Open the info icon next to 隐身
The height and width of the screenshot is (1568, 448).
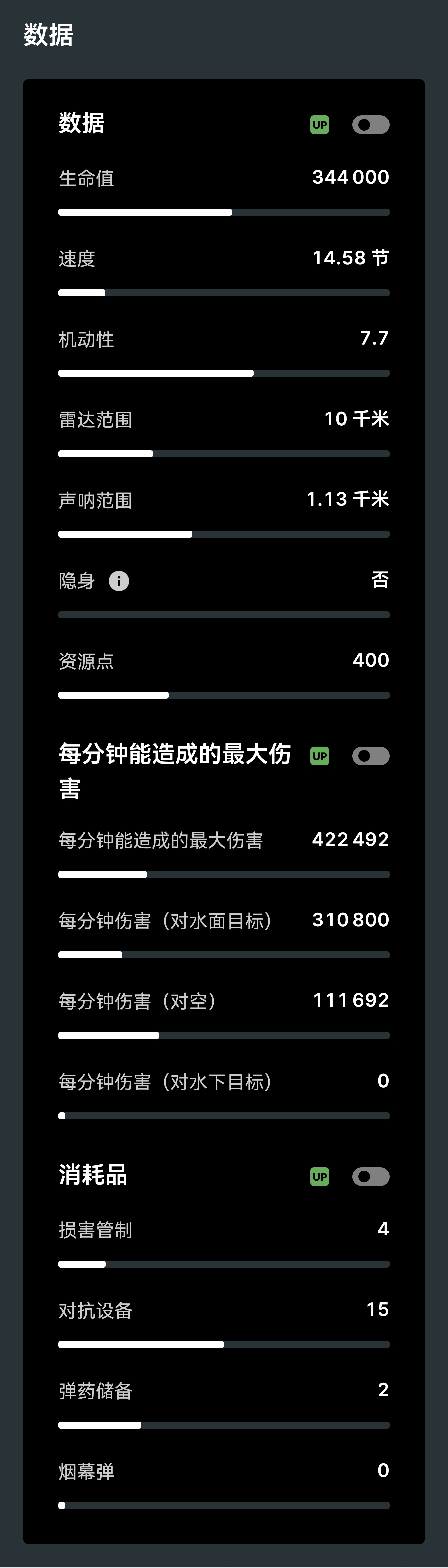[119, 581]
